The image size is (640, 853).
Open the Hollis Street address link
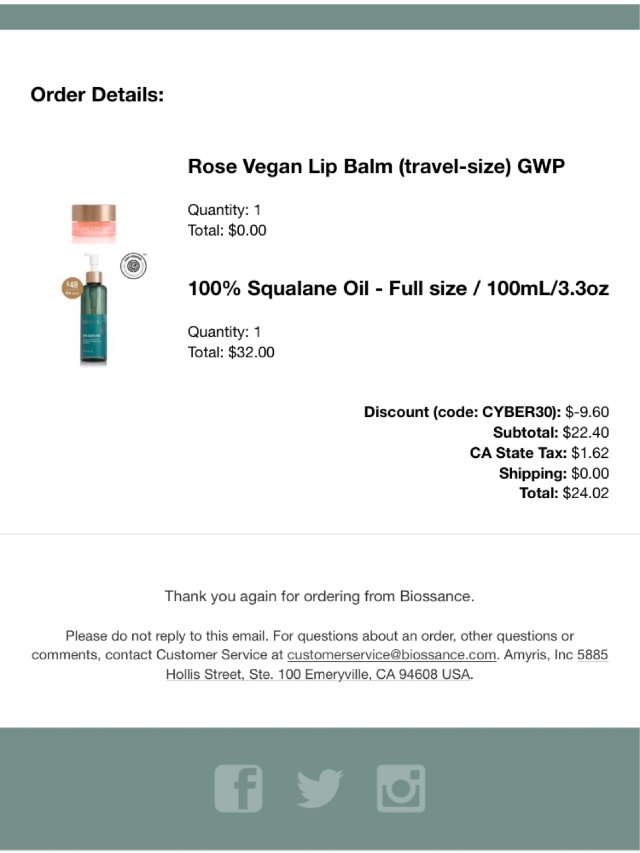point(318,675)
